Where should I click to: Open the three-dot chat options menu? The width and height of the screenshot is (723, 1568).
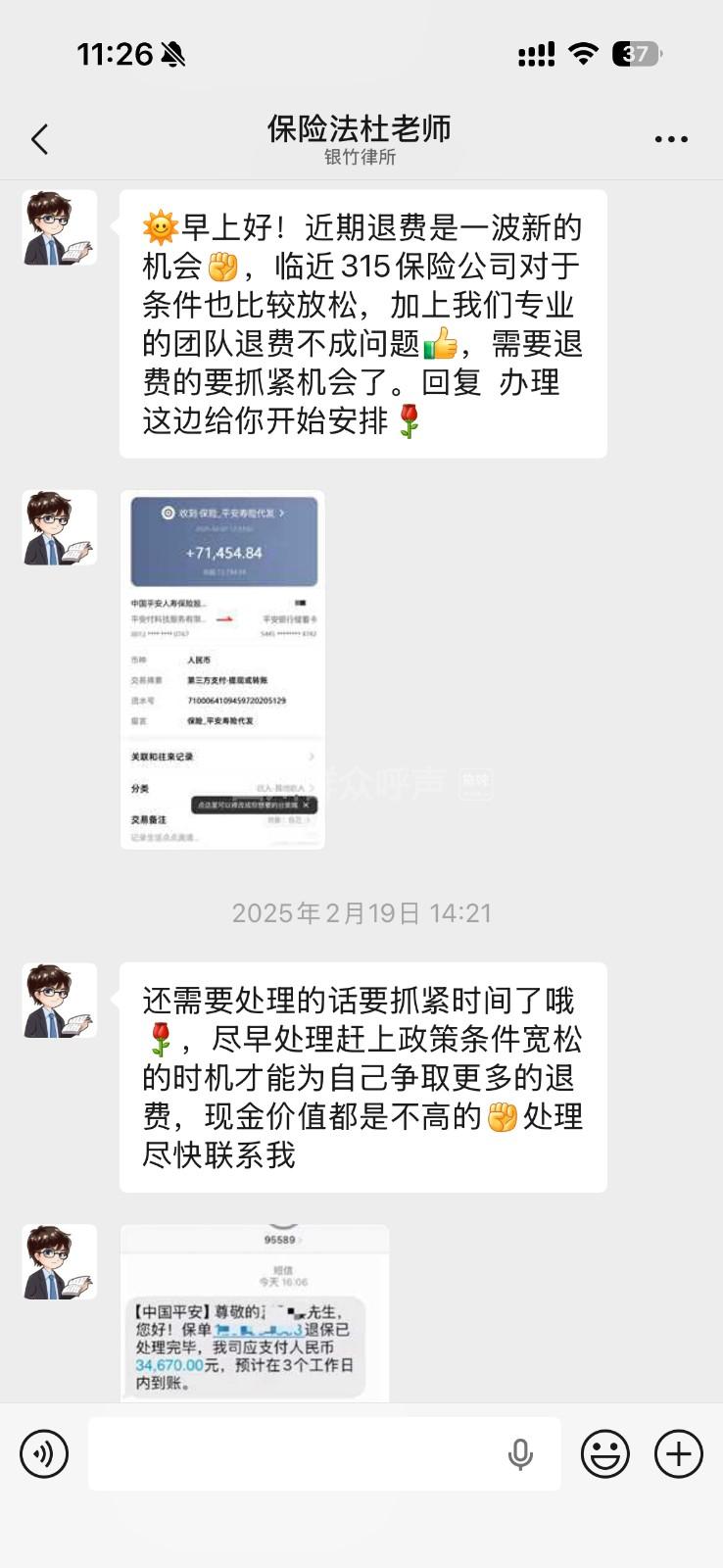(x=671, y=139)
